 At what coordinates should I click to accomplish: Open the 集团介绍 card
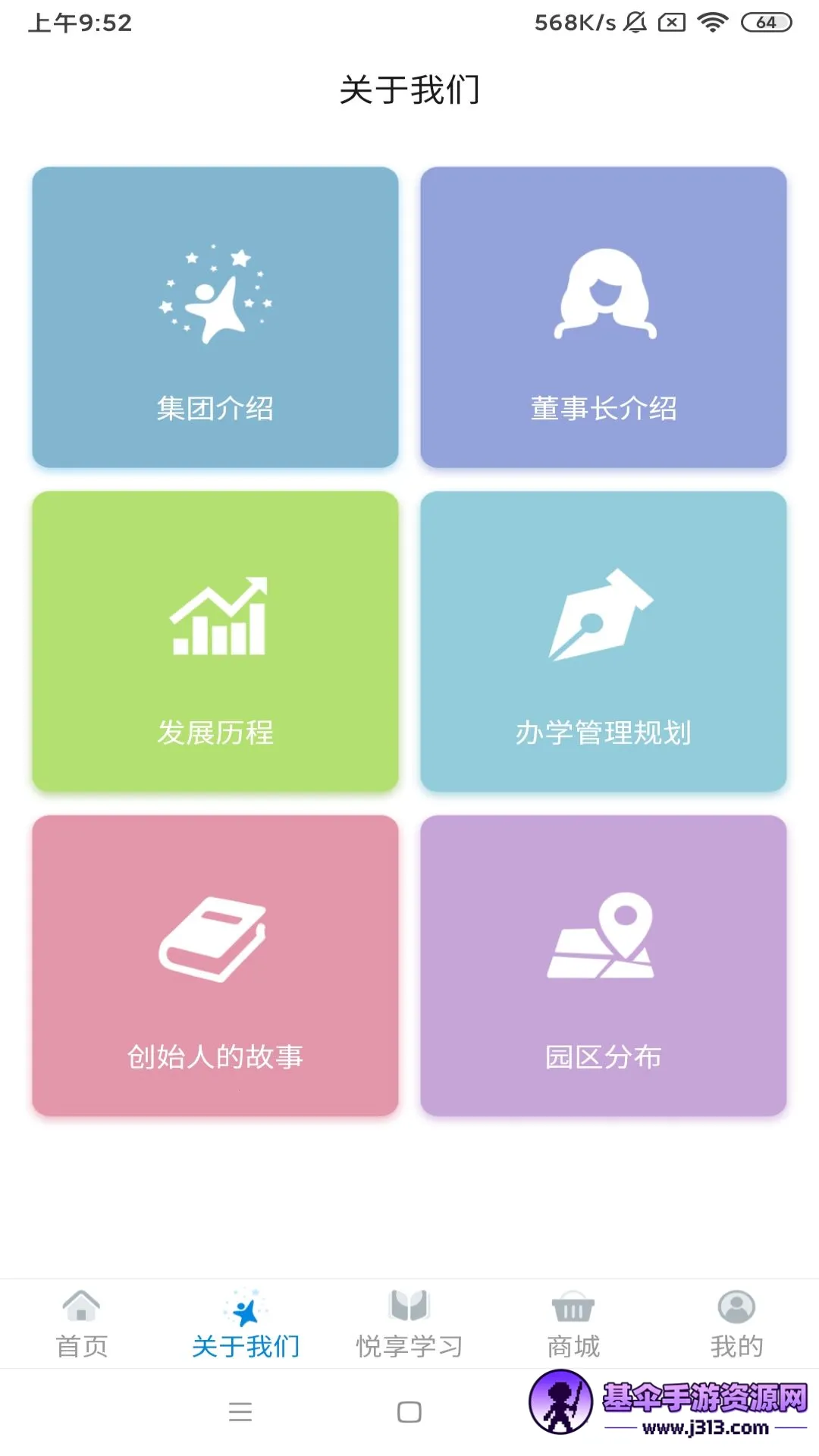click(x=215, y=317)
